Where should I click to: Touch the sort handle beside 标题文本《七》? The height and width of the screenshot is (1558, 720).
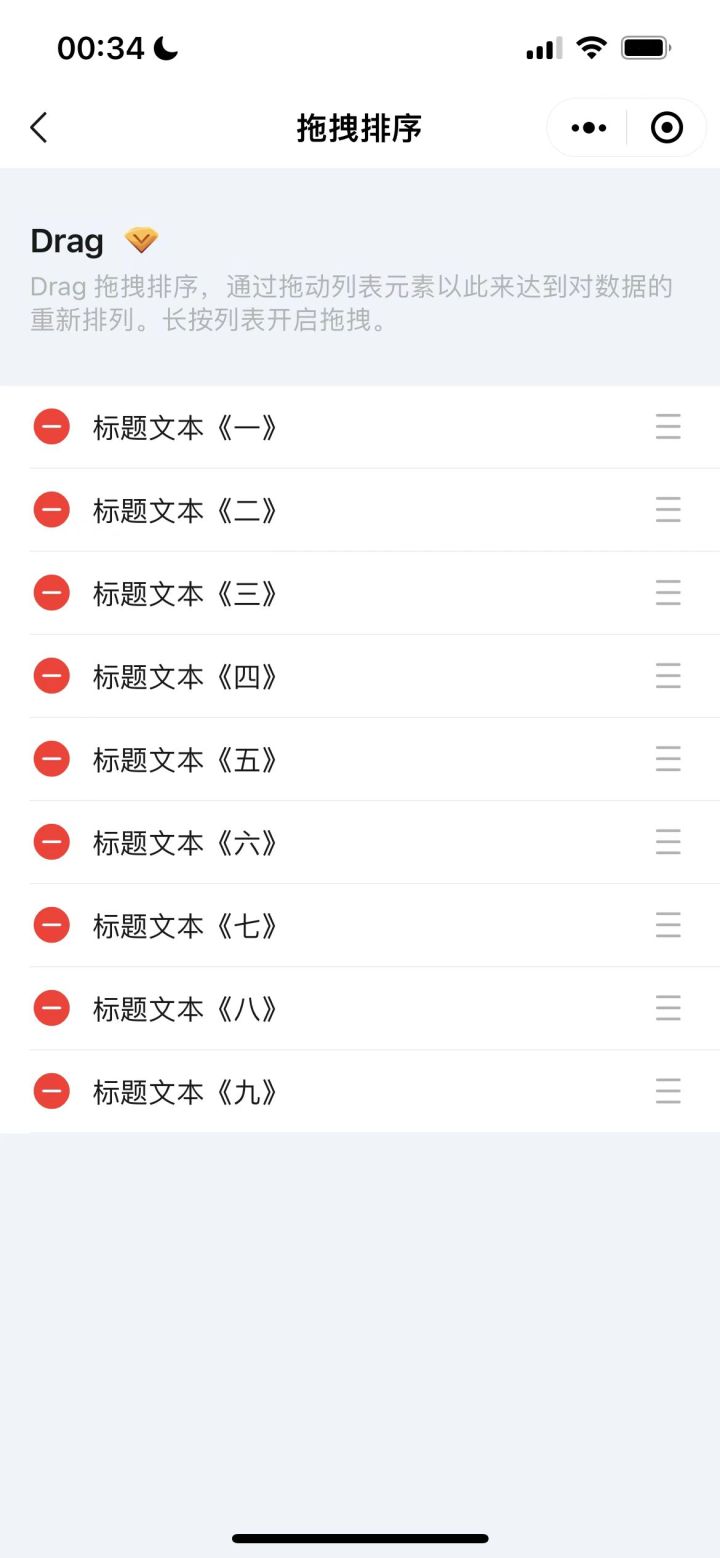pos(668,925)
